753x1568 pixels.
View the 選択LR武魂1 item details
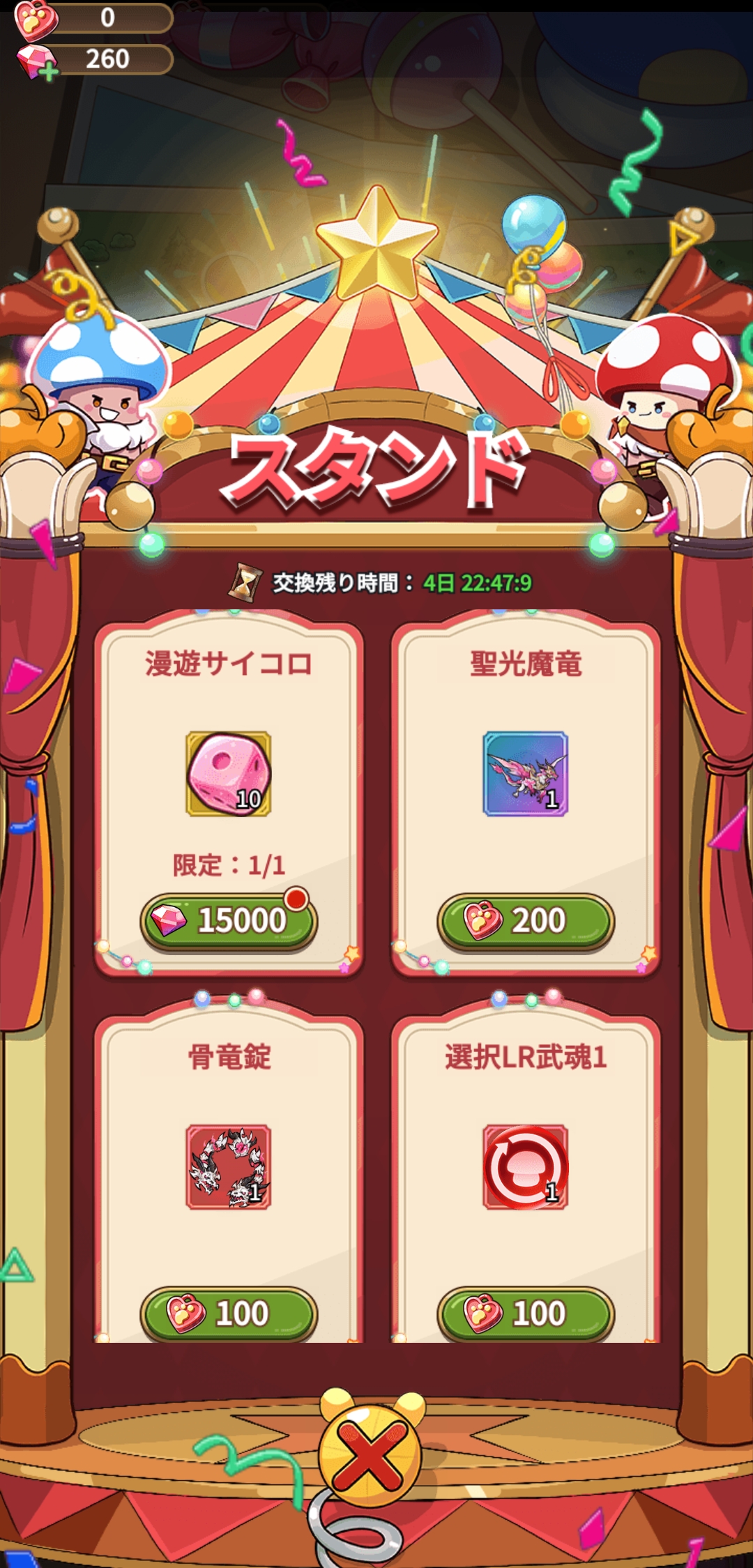[x=526, y=1166]
